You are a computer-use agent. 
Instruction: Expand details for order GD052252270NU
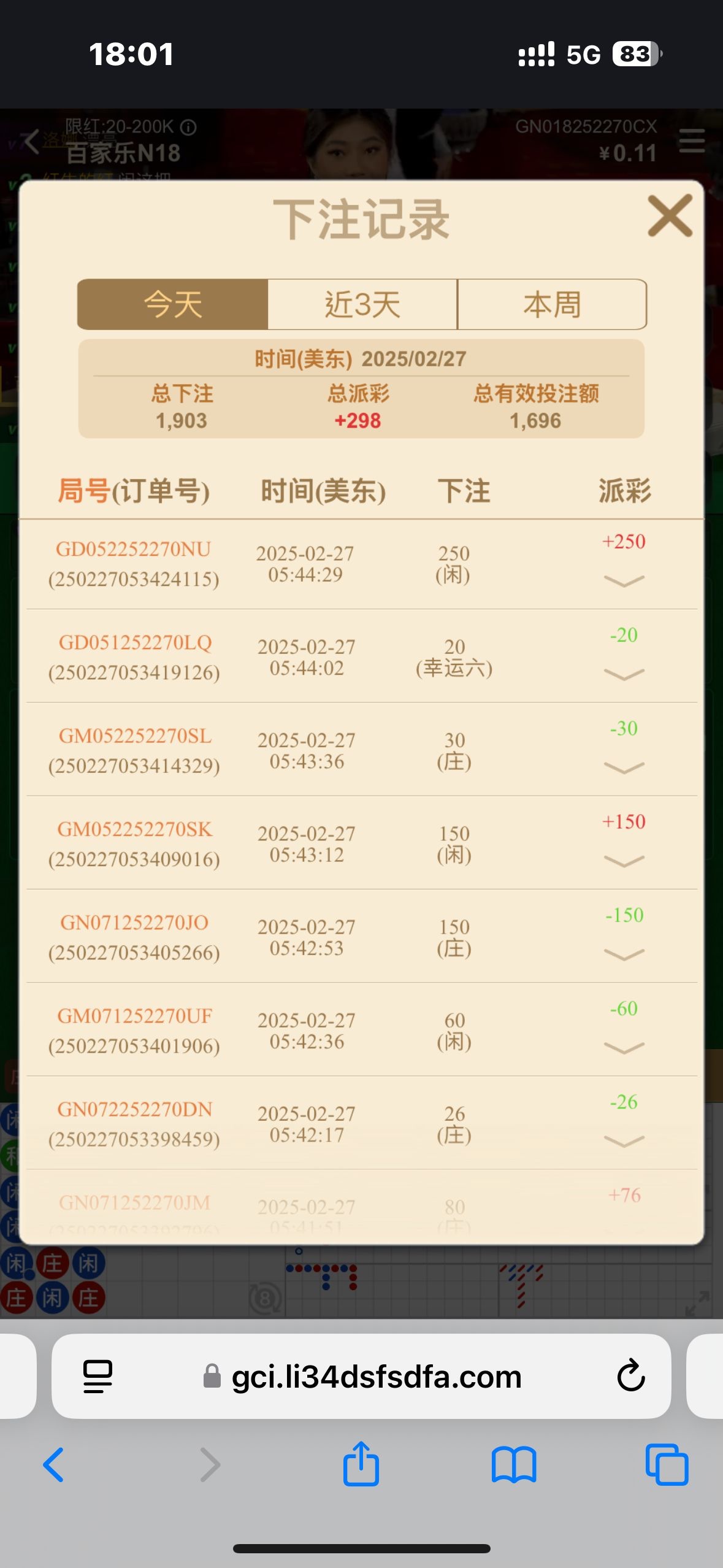[624, 580]
